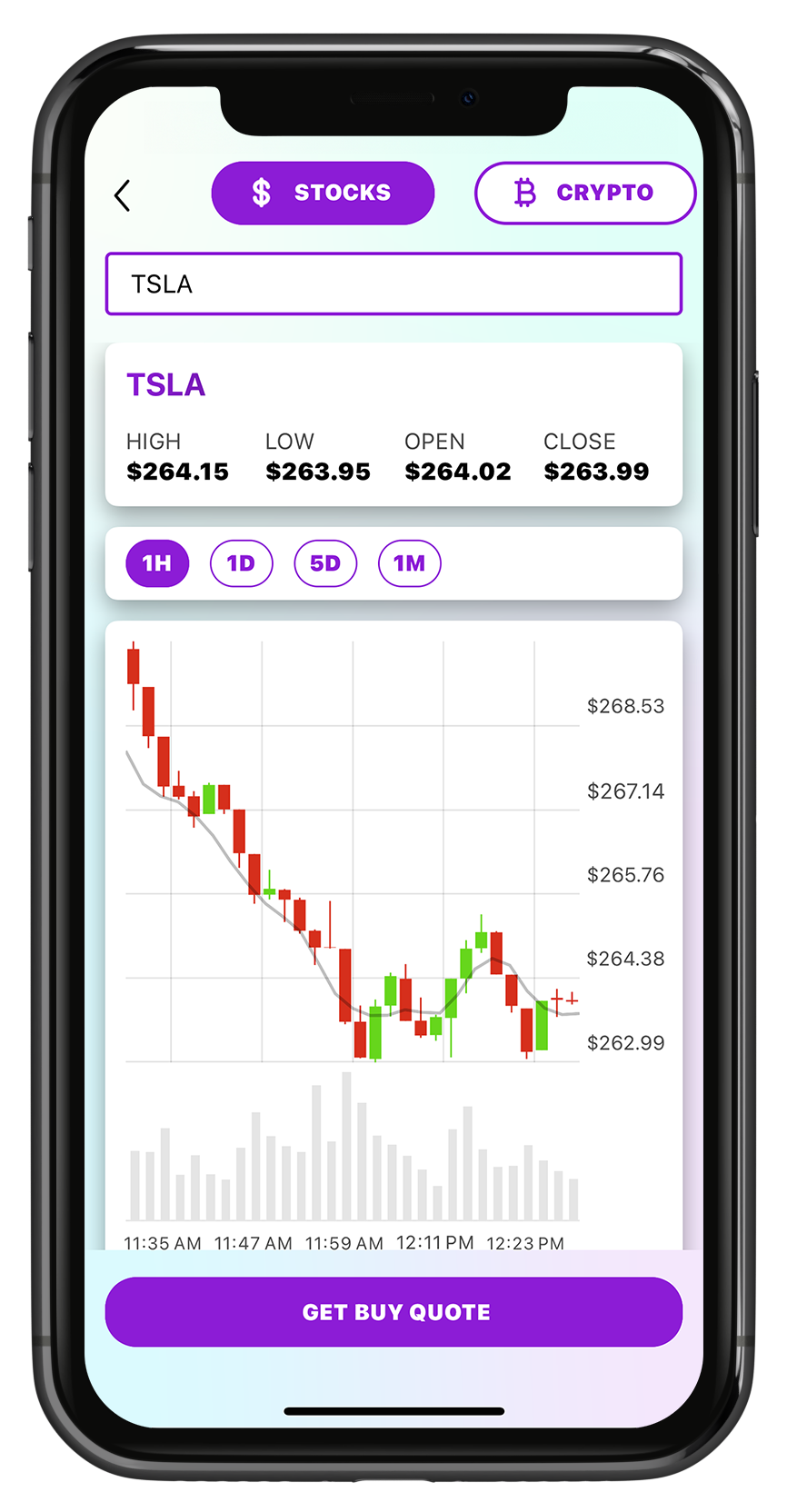The width and height of the screenshot is (787, 1512).
Task: Select the 1D chart range
Action: point(242,563)
